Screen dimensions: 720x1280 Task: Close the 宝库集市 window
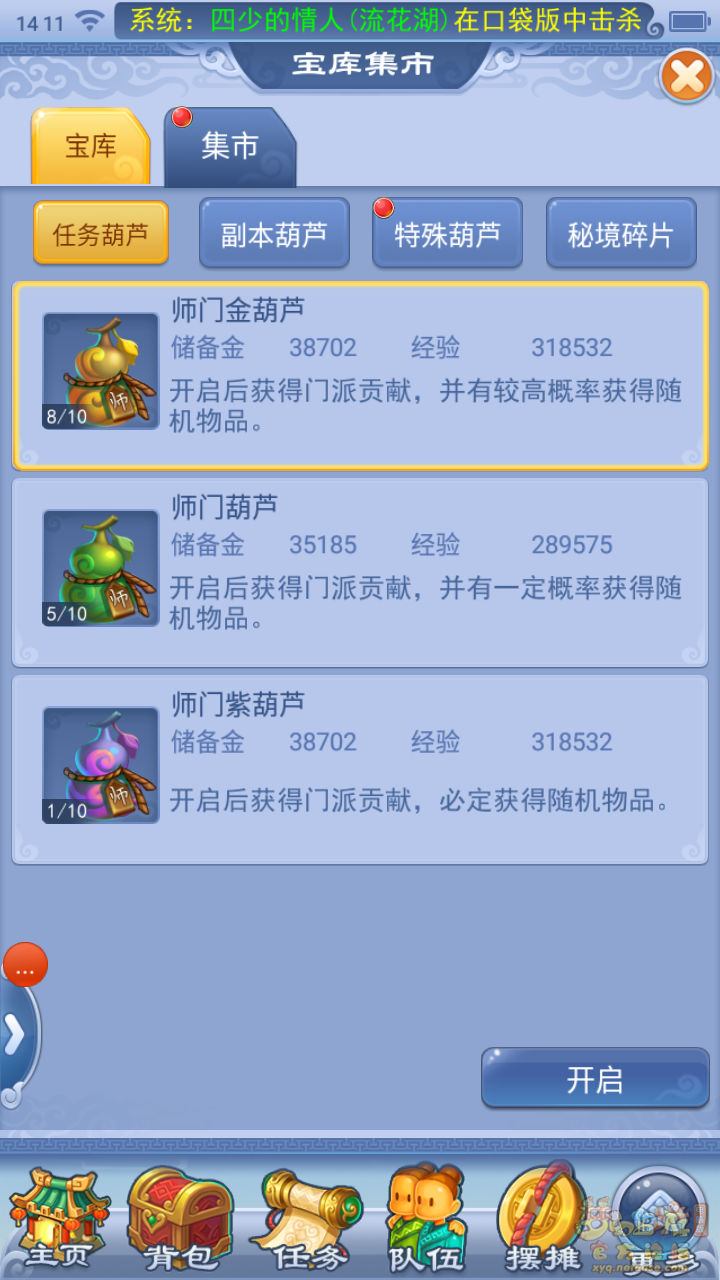pyautogui.click(x=686, y=76)
